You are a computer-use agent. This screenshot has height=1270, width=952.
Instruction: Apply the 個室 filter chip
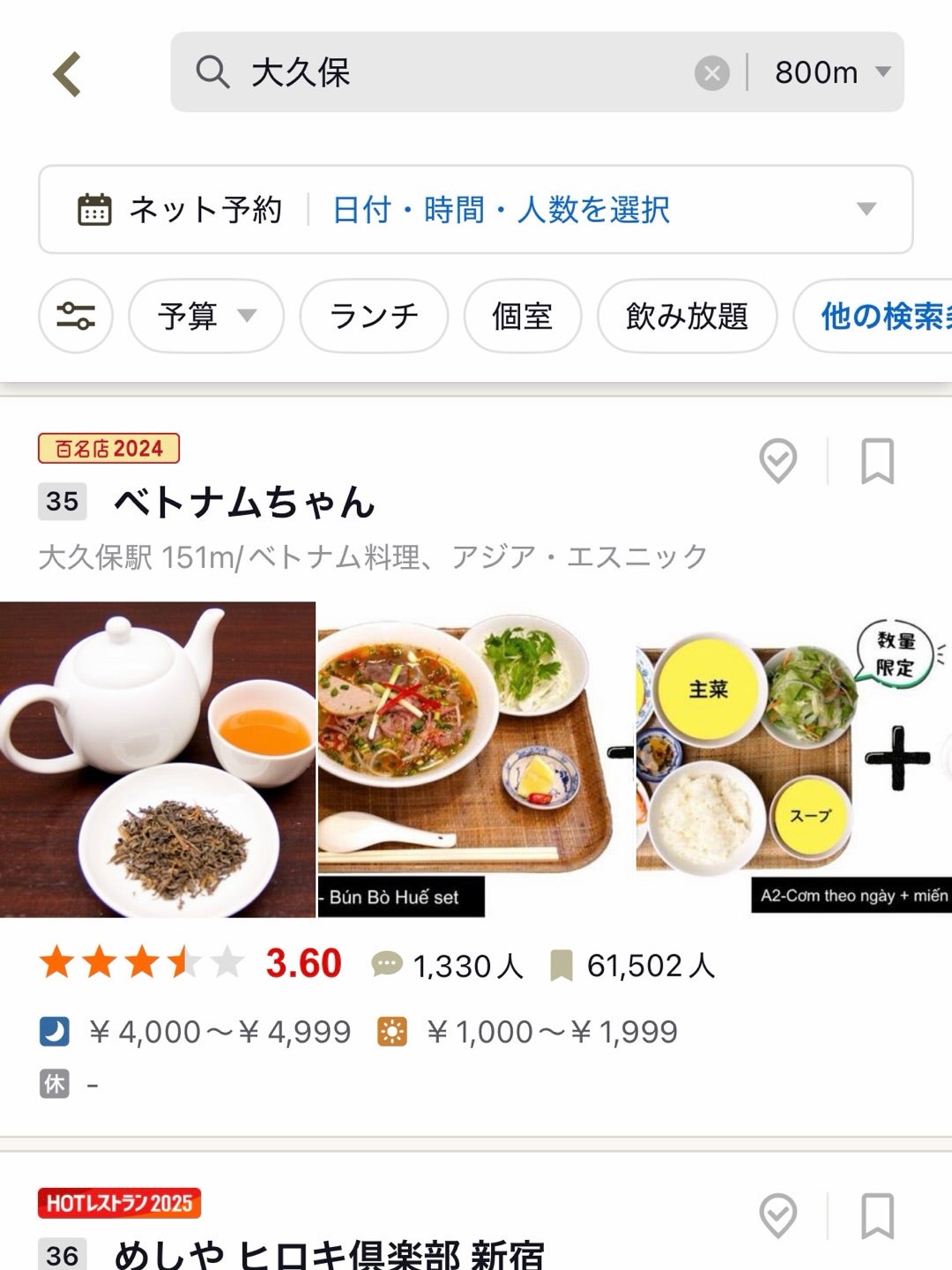523,316
